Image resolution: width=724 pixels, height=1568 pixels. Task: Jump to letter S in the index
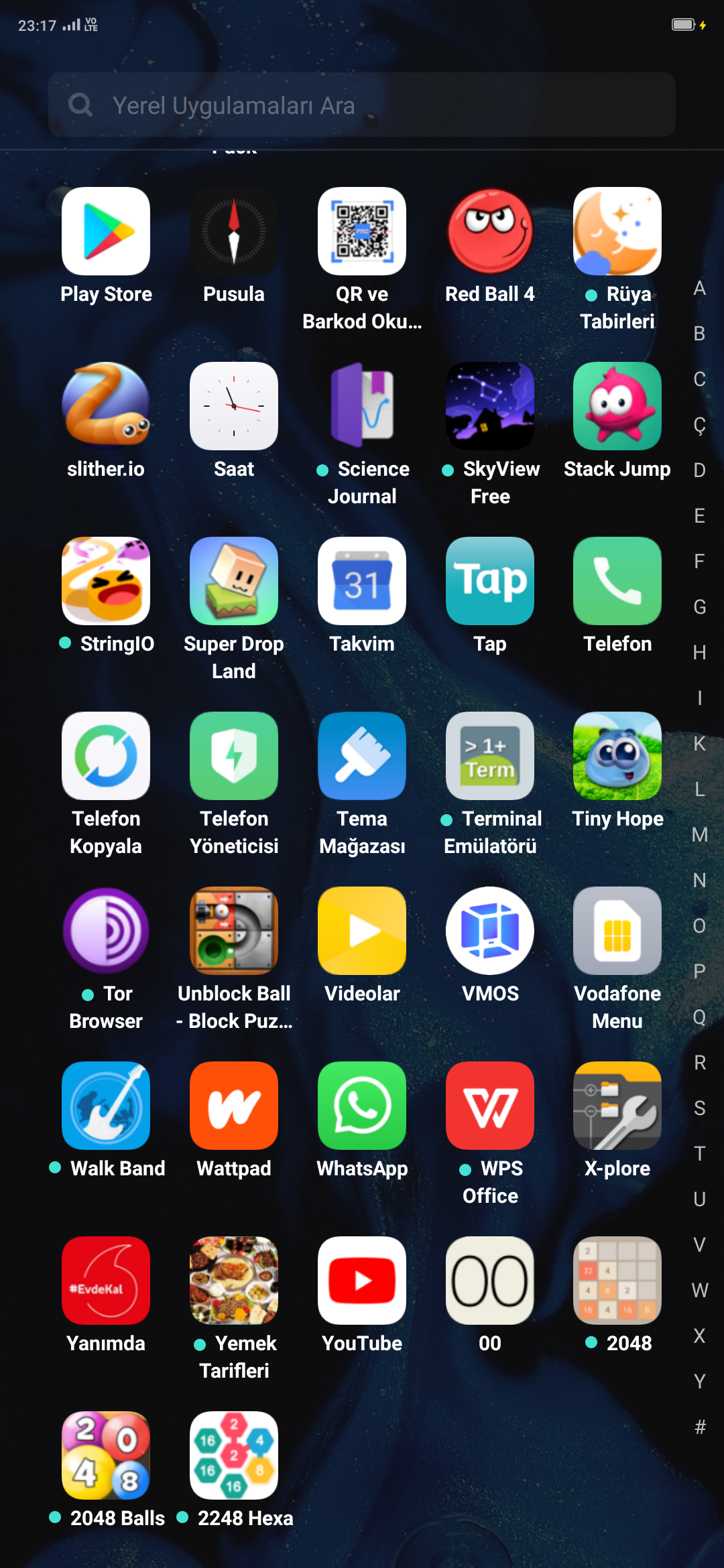click(699, 1108)
